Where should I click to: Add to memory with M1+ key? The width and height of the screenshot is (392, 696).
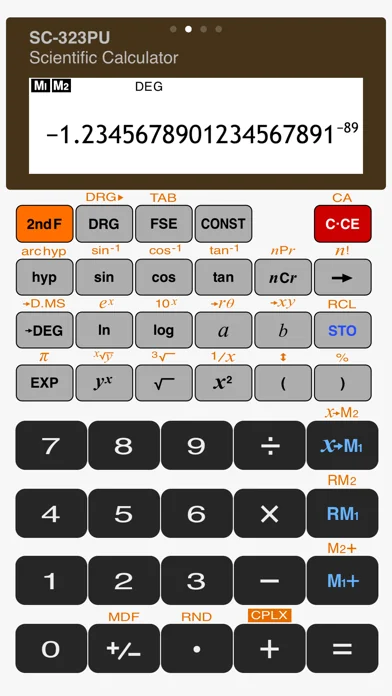(342, 581)
